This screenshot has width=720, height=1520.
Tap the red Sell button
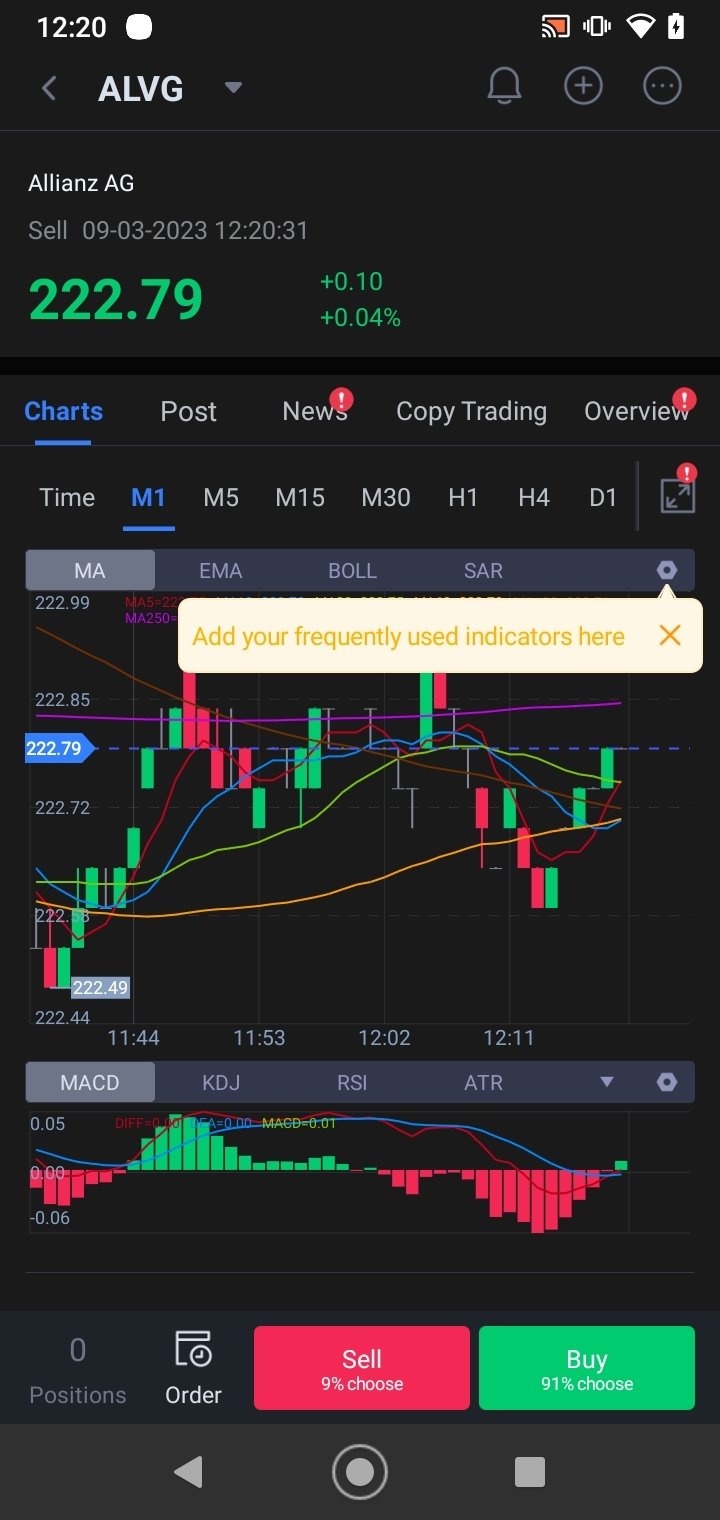point(362,1368)
